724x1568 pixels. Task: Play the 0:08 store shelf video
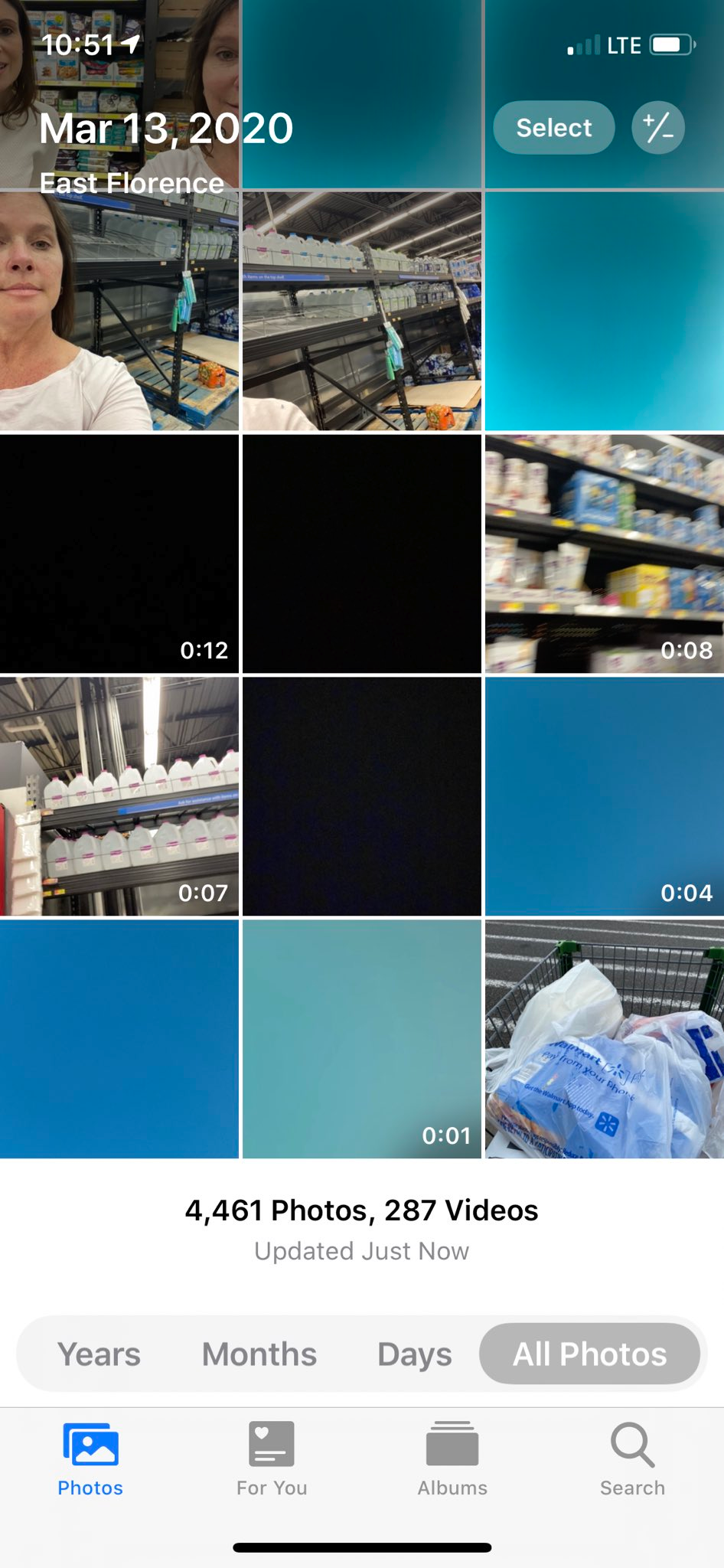[x=605, y=554]
